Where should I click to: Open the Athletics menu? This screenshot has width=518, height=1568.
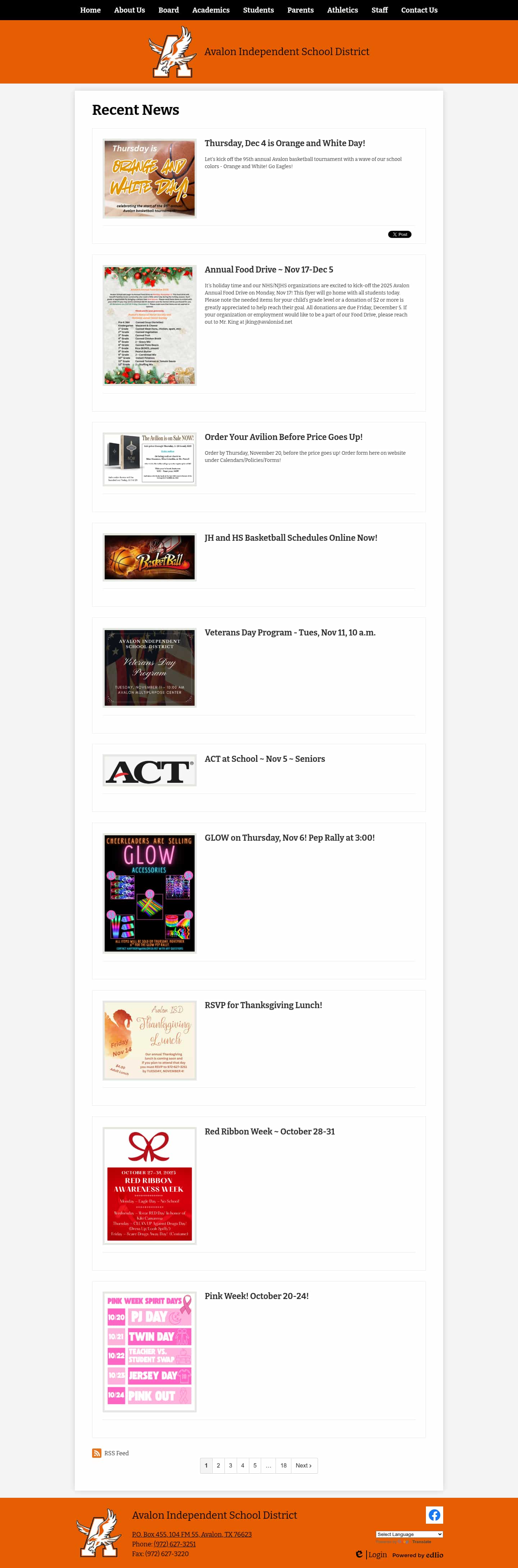coord(342,10)
